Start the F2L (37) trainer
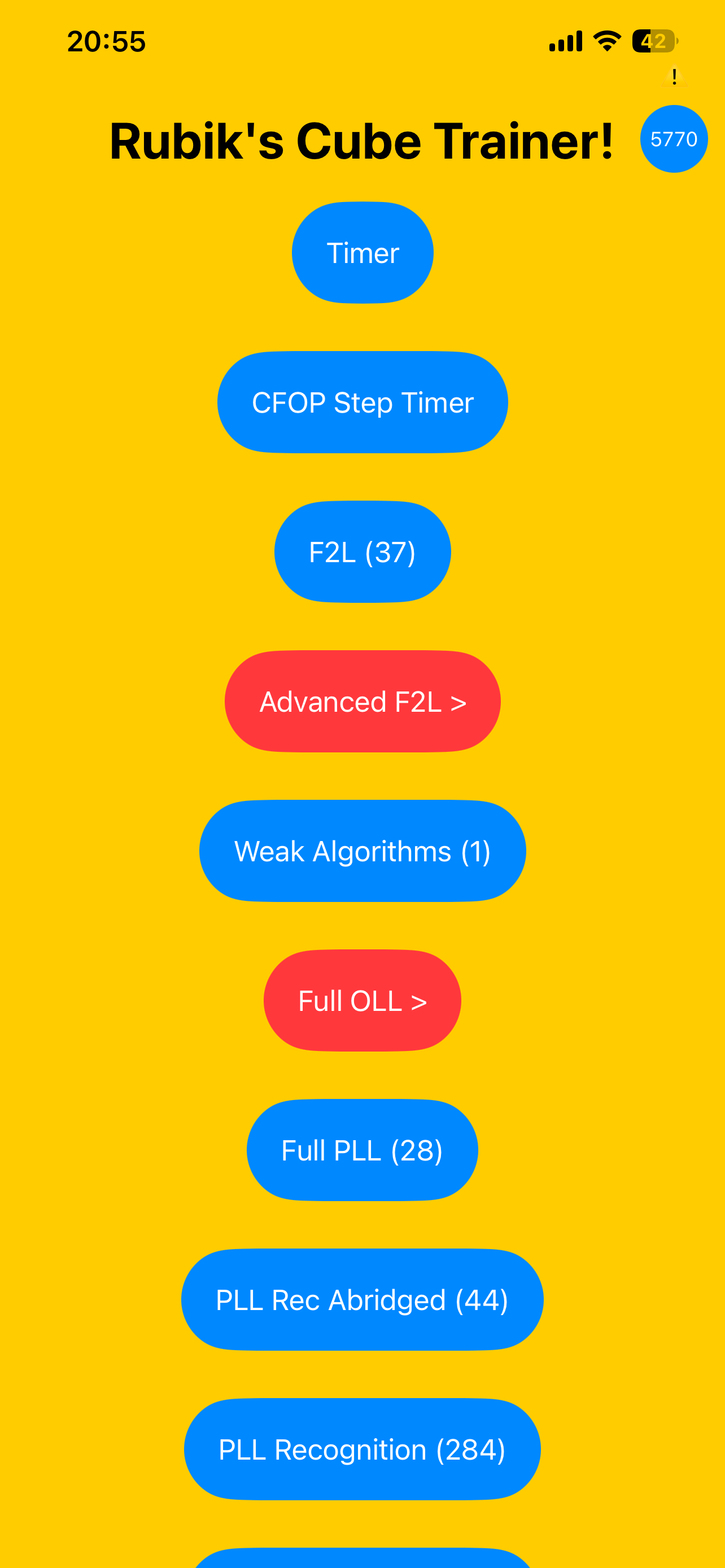The width and height of the screenshot is (725, 1568). pos(362,551)
